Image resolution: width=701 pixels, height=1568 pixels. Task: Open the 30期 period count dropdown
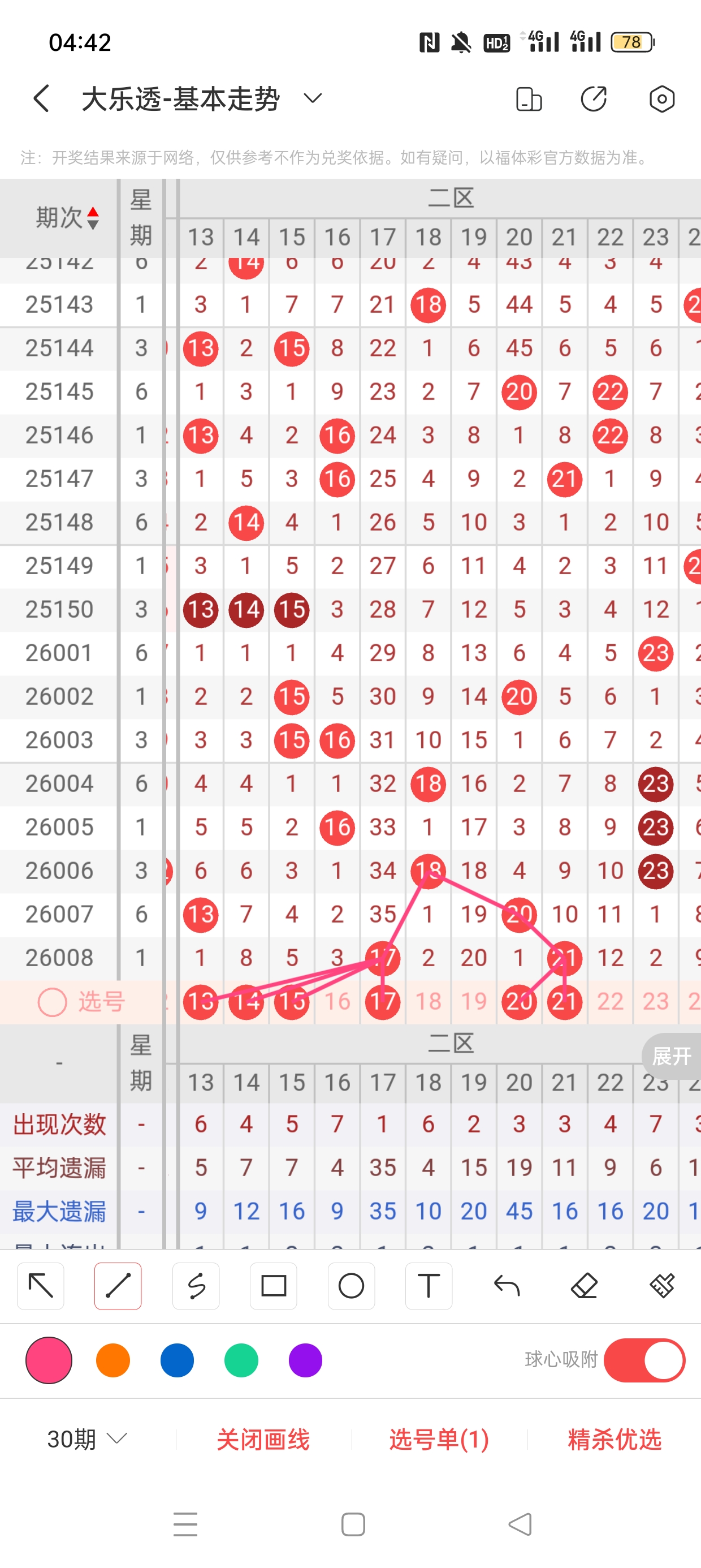pyautogui.click(x=87, y=1439)
